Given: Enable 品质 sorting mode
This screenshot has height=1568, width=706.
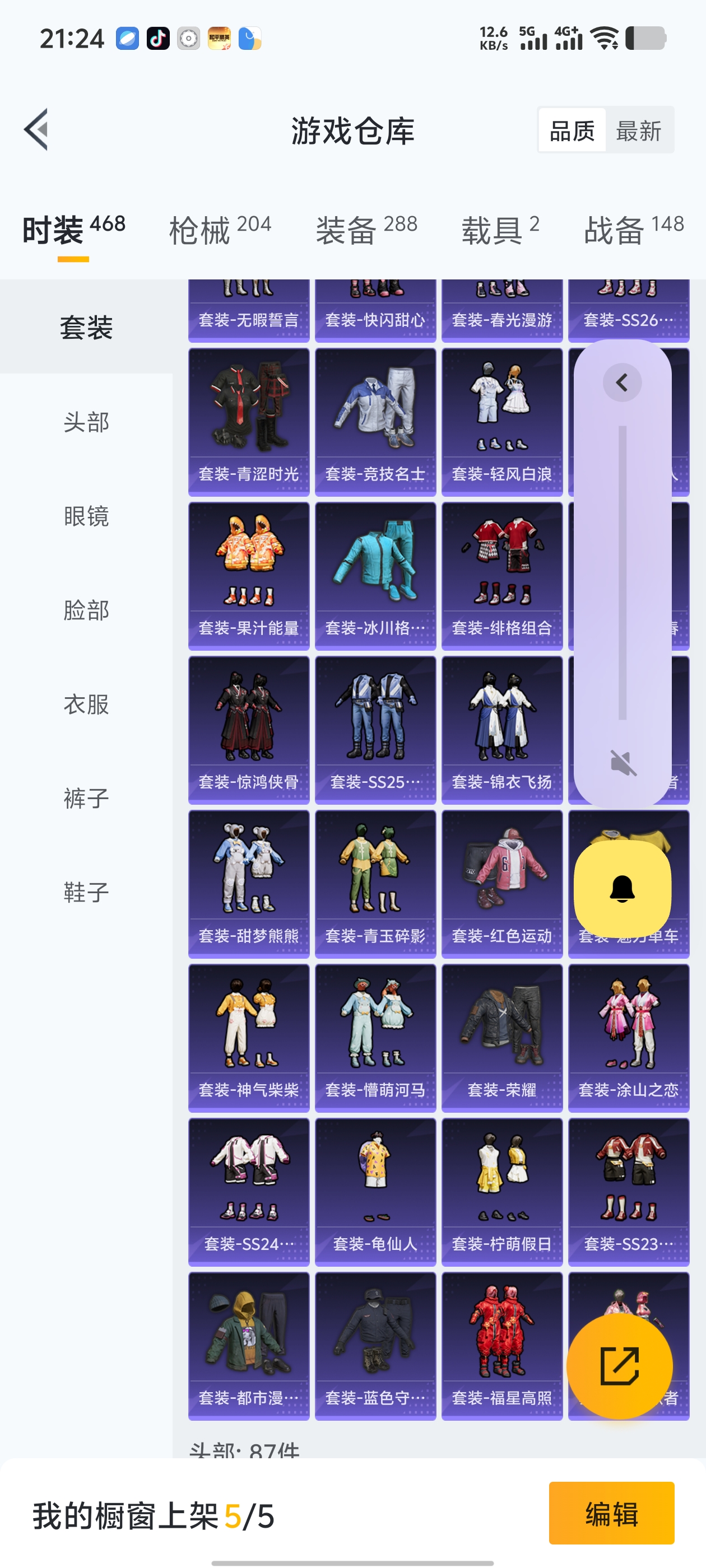Looking at the screenshot, I should coord(572,131).
